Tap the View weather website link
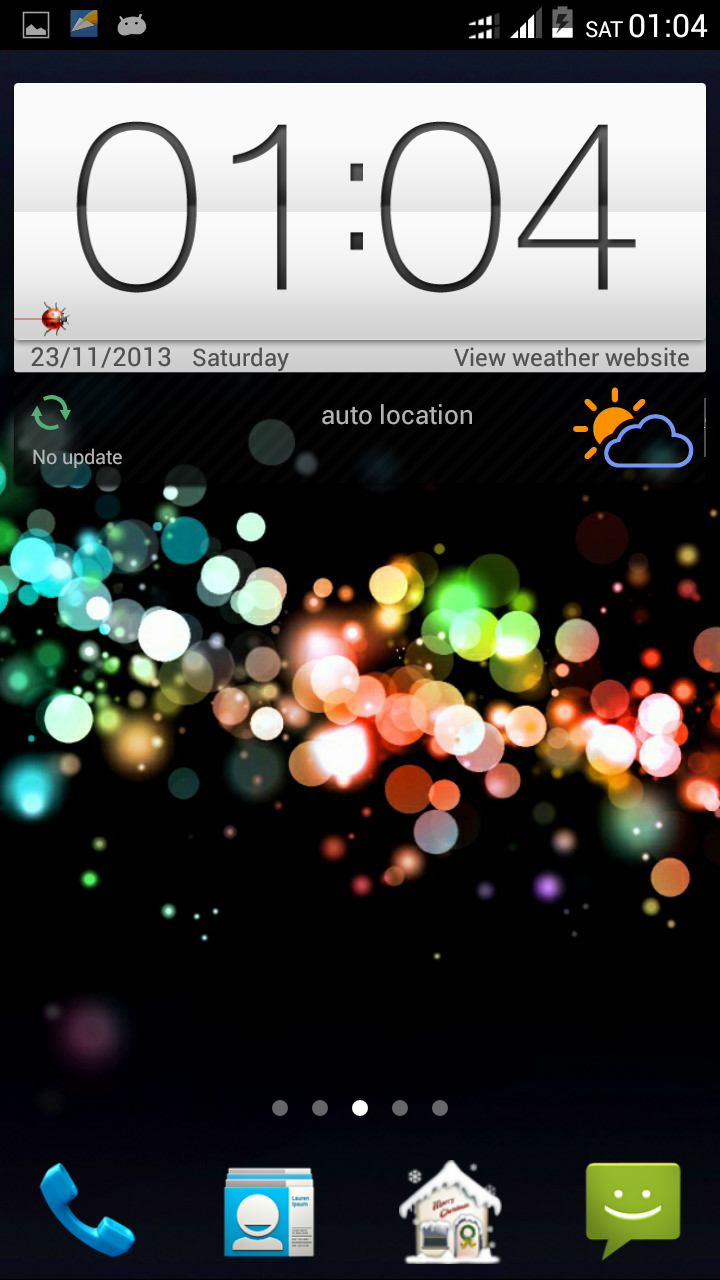720x1280 pixels. (x=571, y=358)
